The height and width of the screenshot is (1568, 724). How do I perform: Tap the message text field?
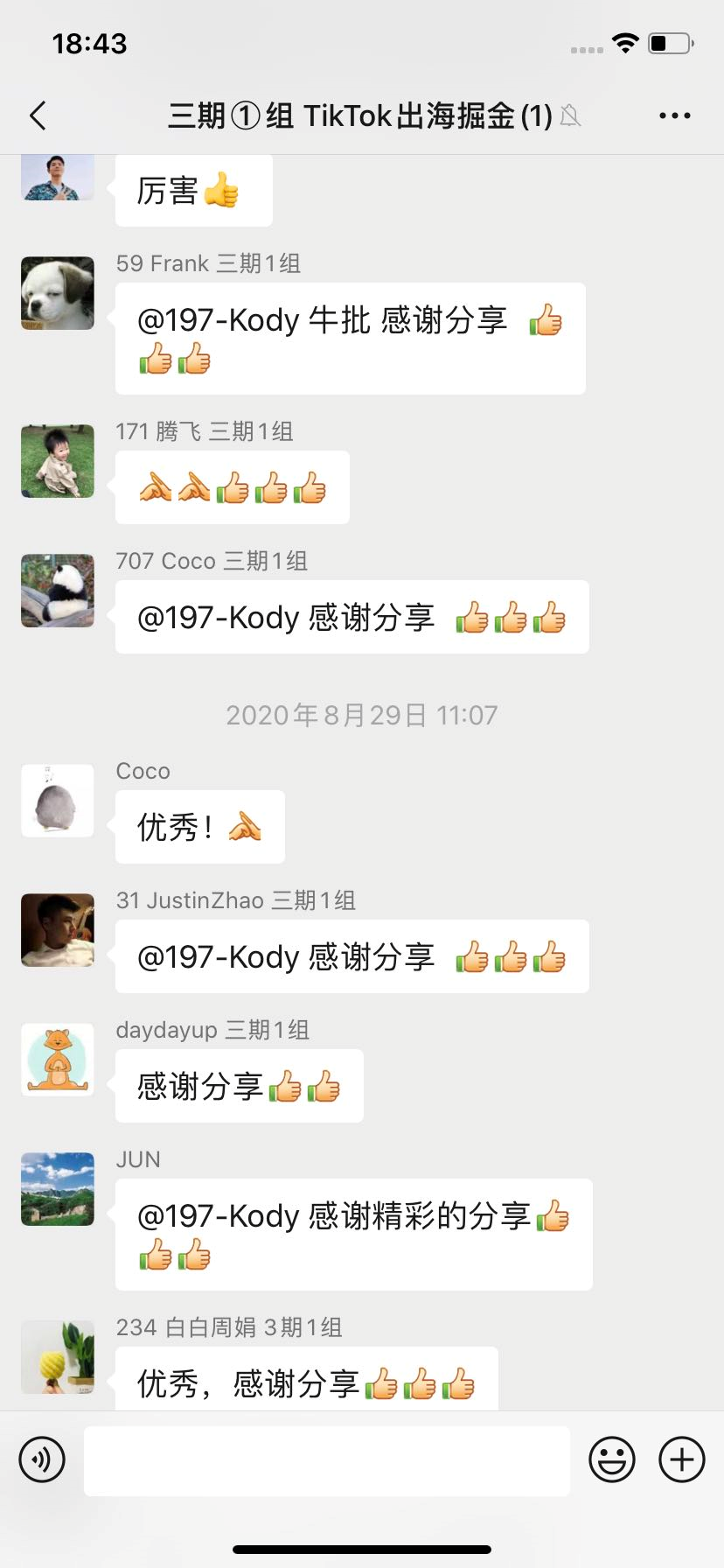tap(327, 1460)
